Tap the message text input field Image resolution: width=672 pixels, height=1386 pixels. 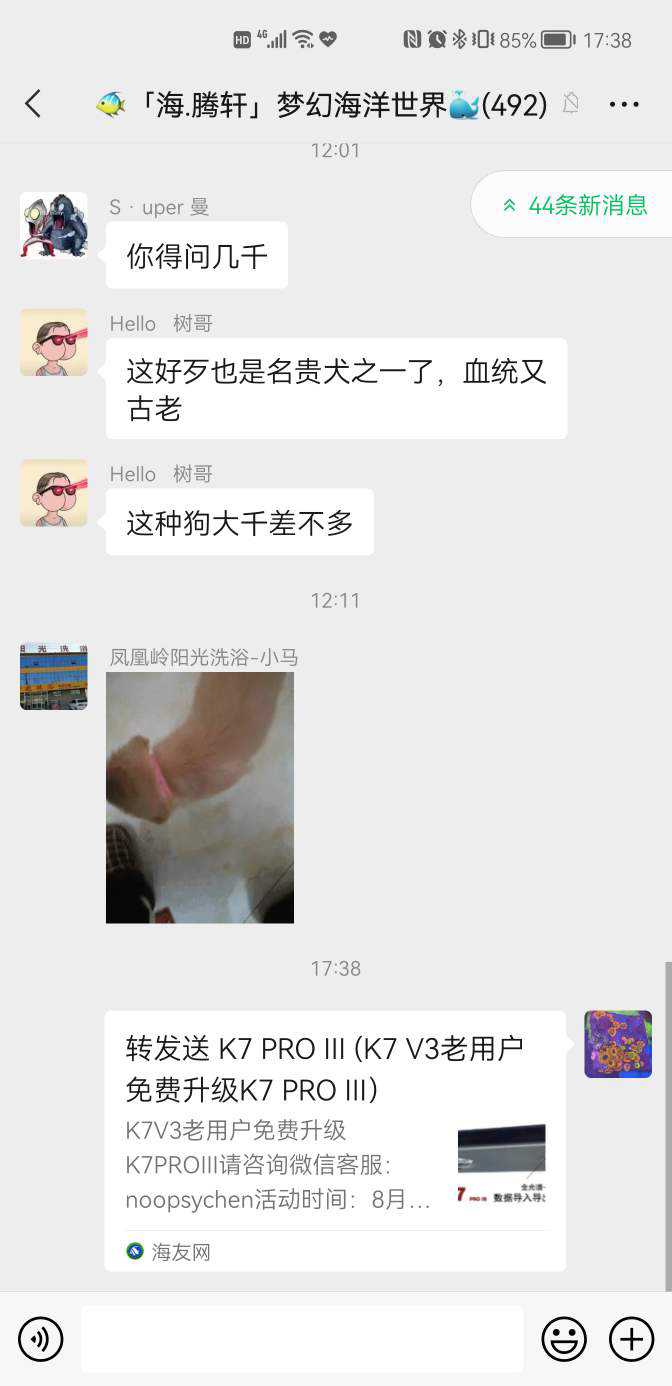pyautogui.click(x=302, y=1339)
